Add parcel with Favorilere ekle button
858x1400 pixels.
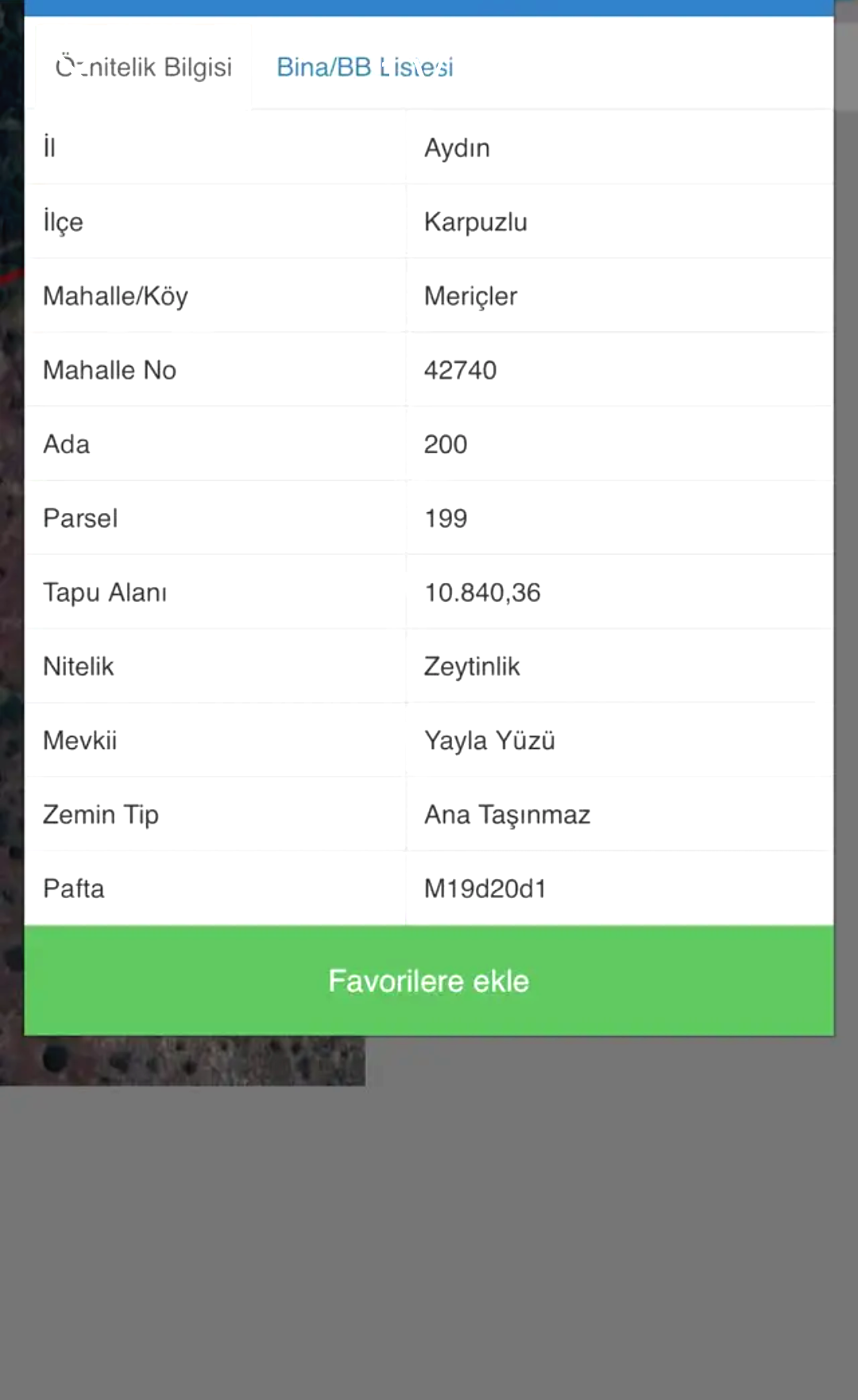[429, 981]
